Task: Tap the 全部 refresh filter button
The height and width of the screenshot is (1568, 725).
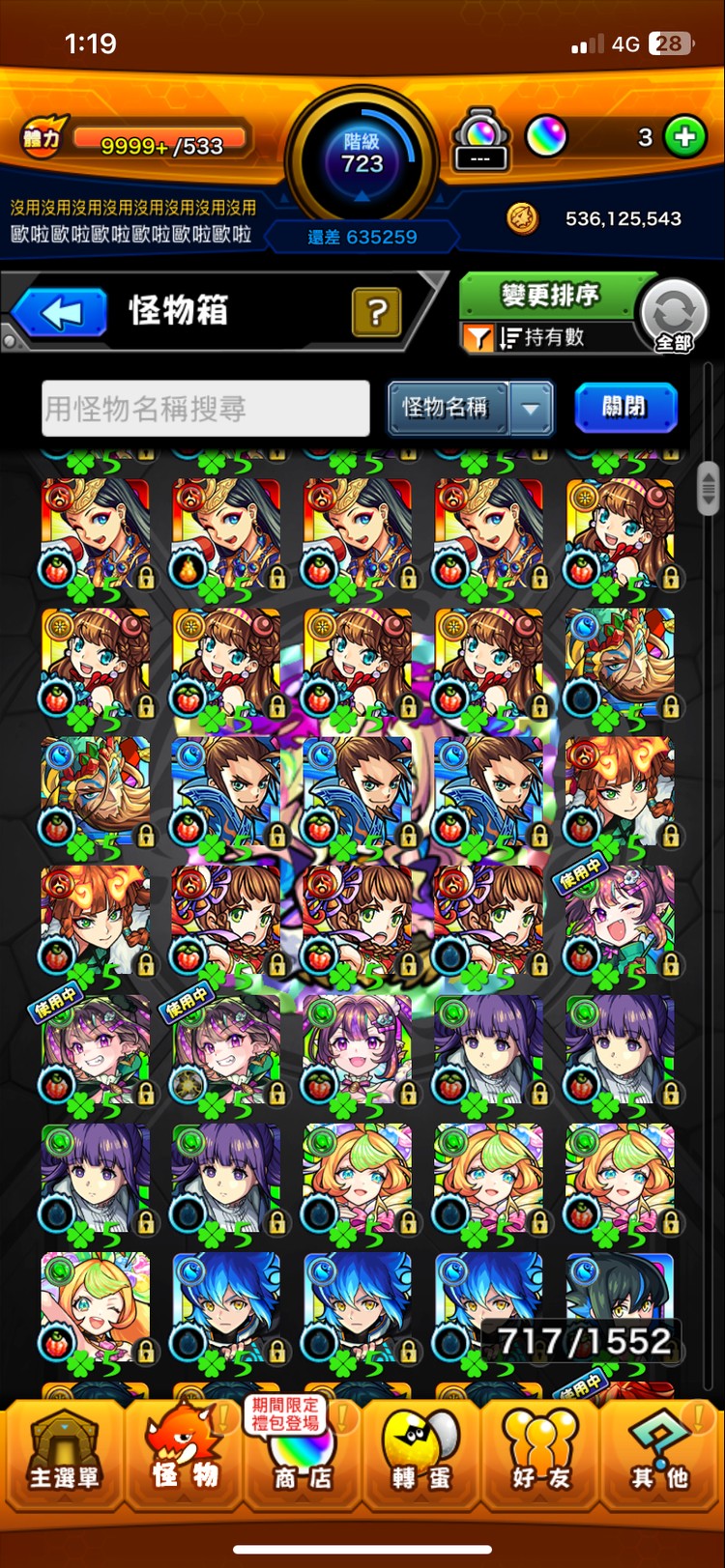Action: click(x=674, y=316)
